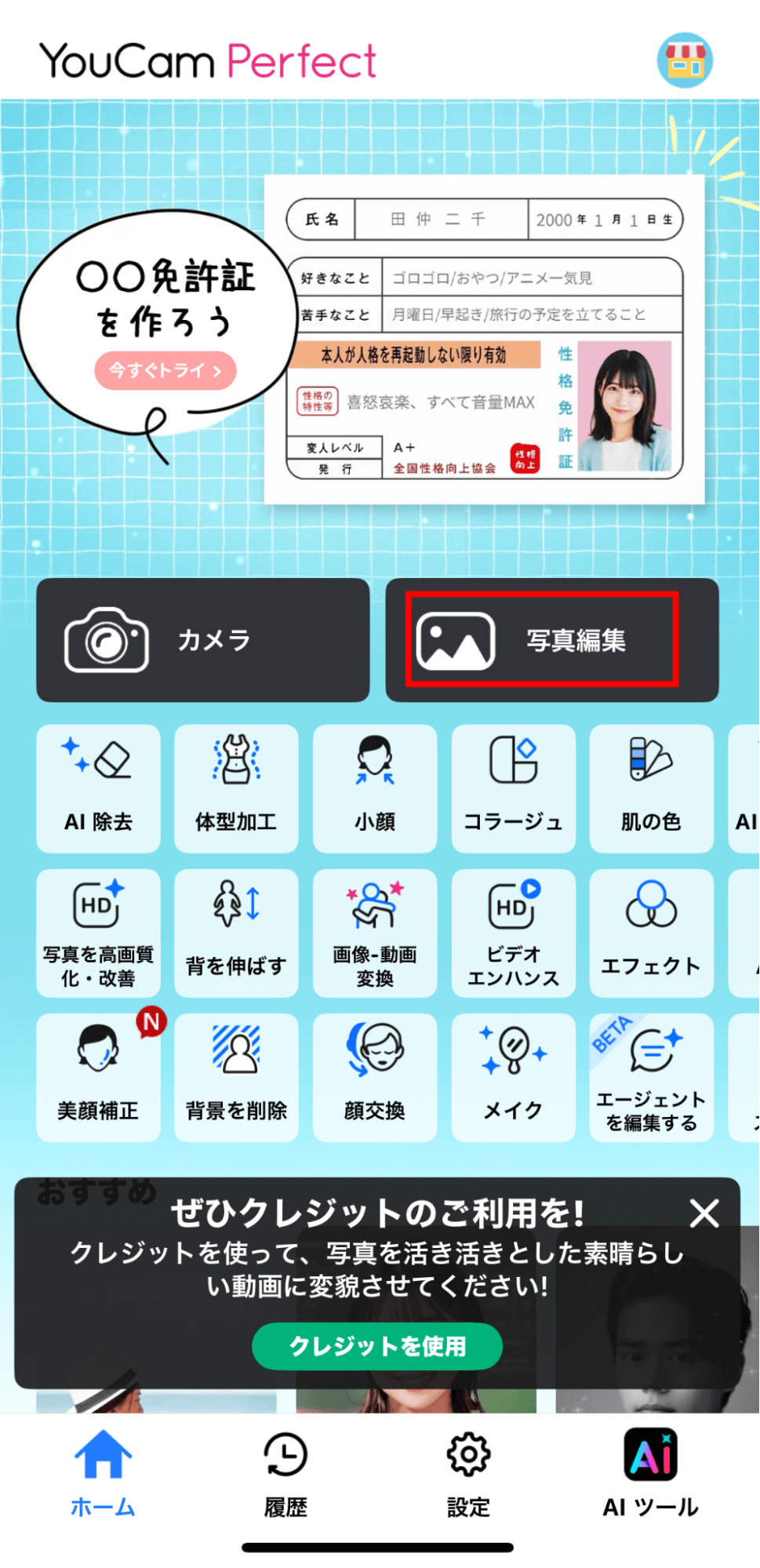Select the 顔交換 face swap tool

pos(374,1077)
